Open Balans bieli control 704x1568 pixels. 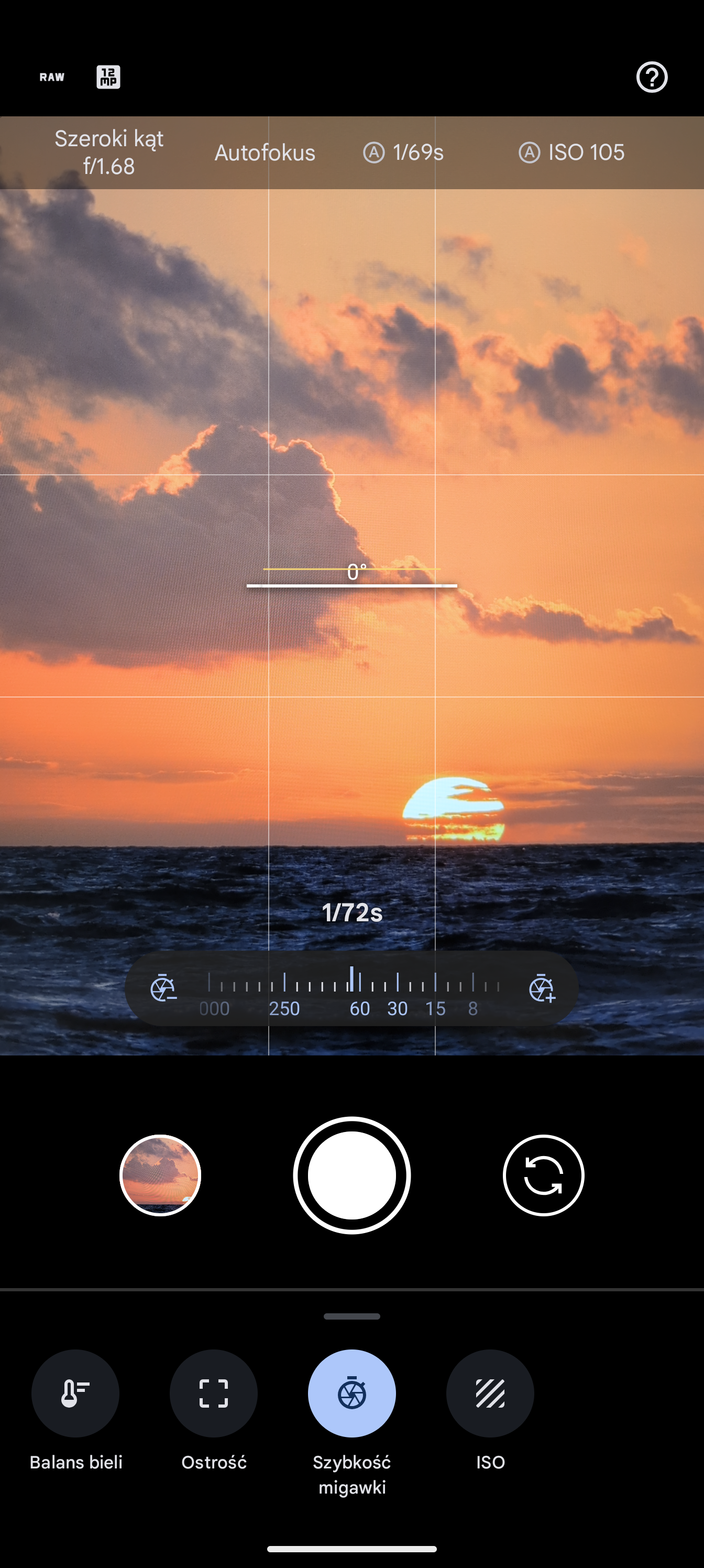(75, 1393)
